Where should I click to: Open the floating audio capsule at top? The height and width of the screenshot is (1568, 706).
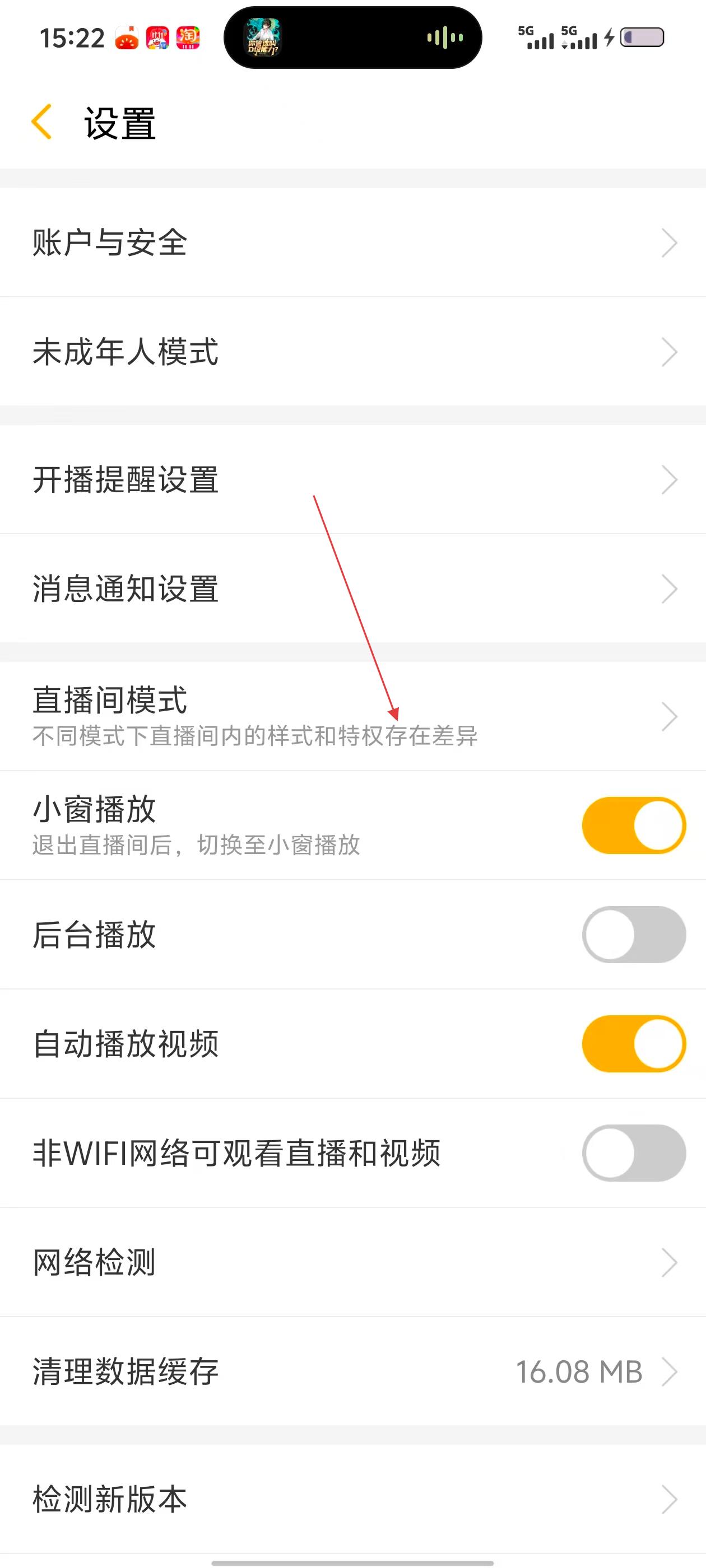352,38
